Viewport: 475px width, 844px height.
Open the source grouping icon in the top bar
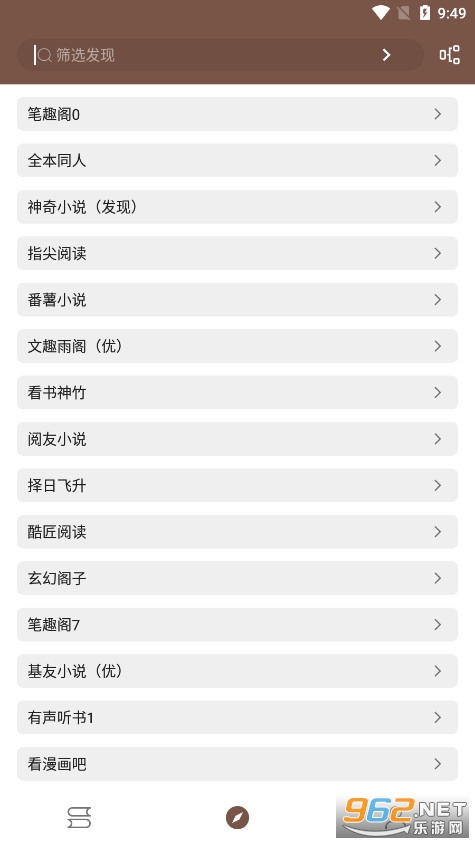450,55
